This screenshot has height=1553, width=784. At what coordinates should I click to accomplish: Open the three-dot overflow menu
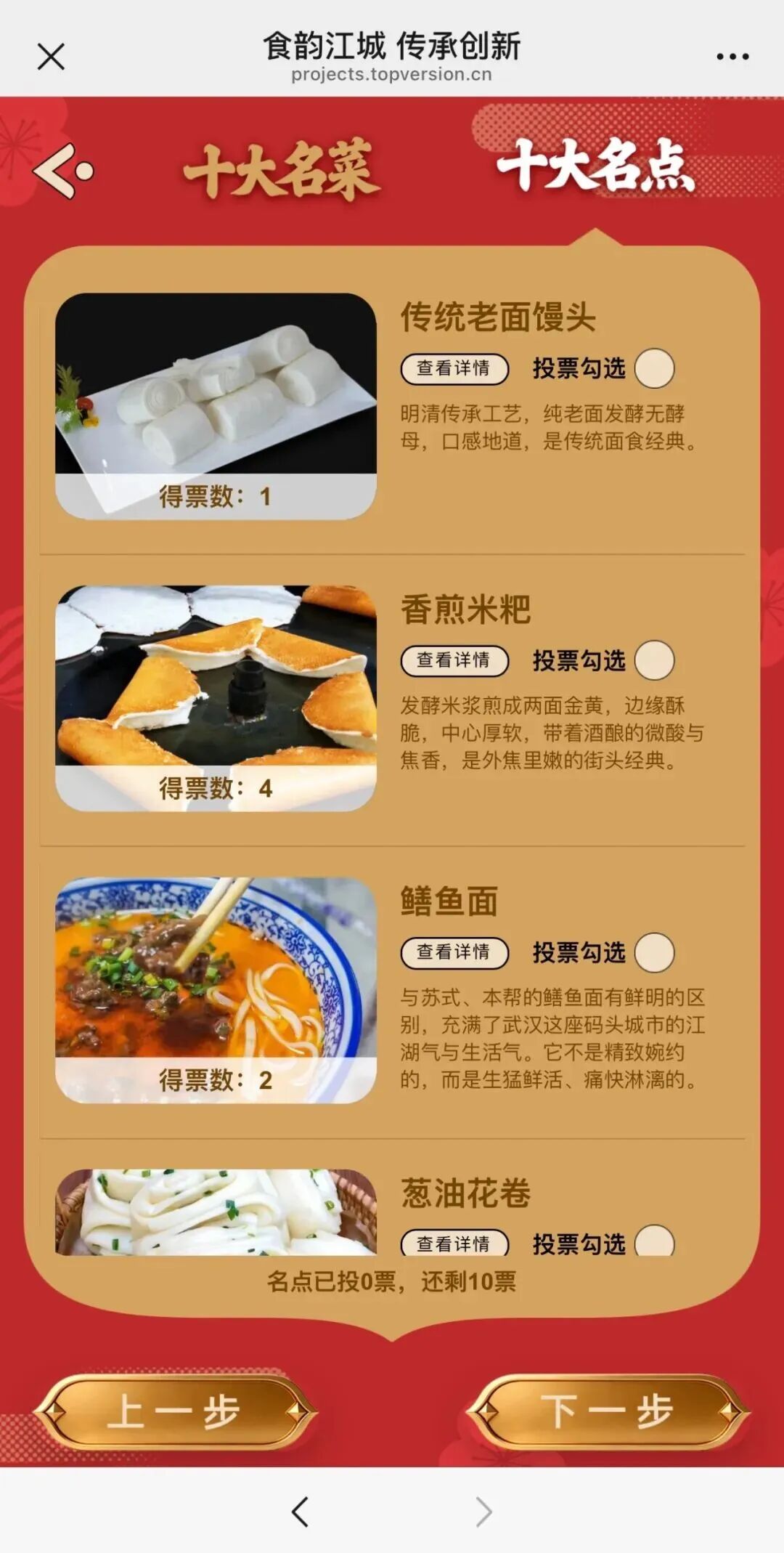(732, 57)
